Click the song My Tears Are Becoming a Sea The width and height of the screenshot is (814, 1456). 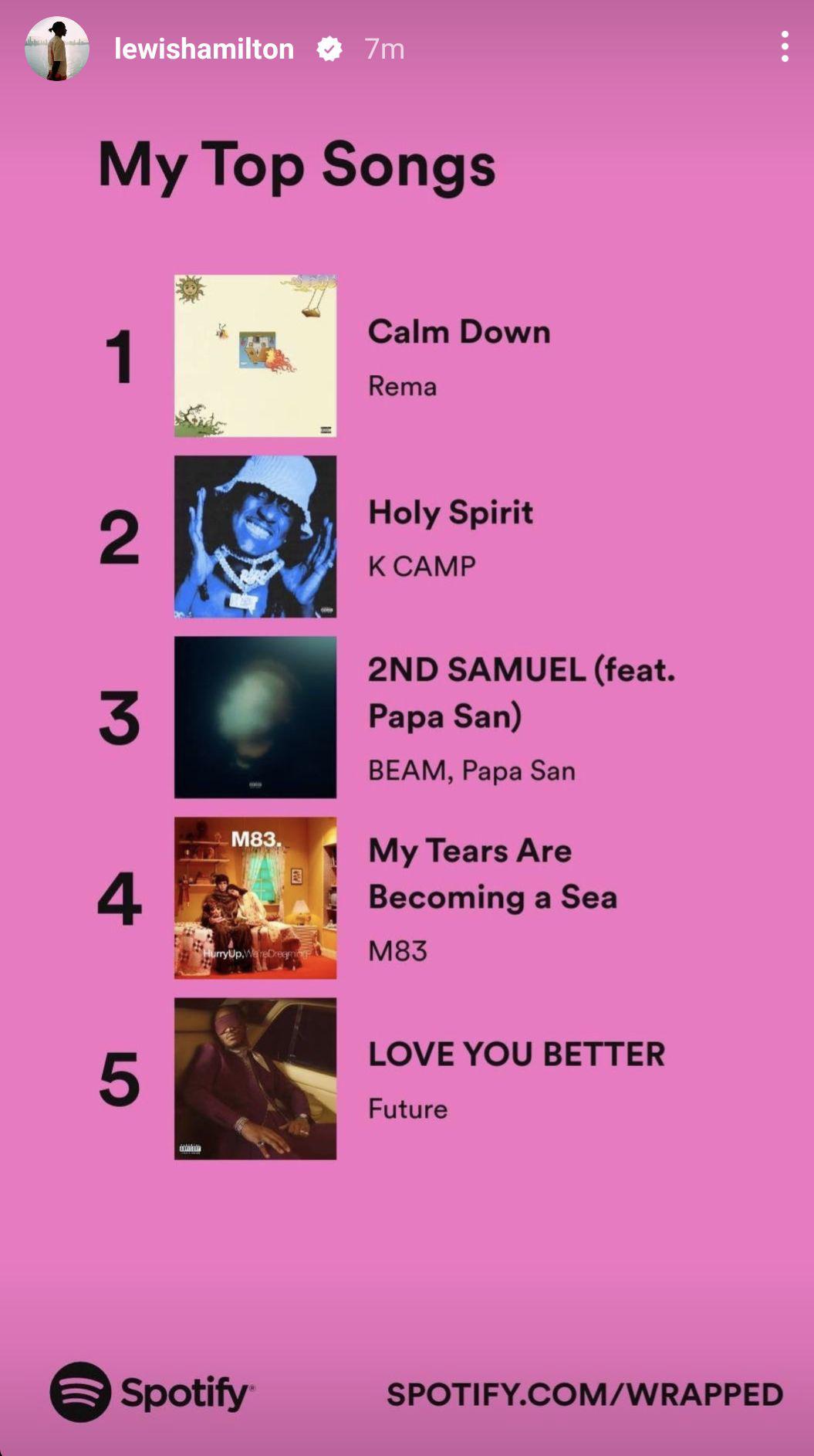pyautogui.click(x=492, y=872)
